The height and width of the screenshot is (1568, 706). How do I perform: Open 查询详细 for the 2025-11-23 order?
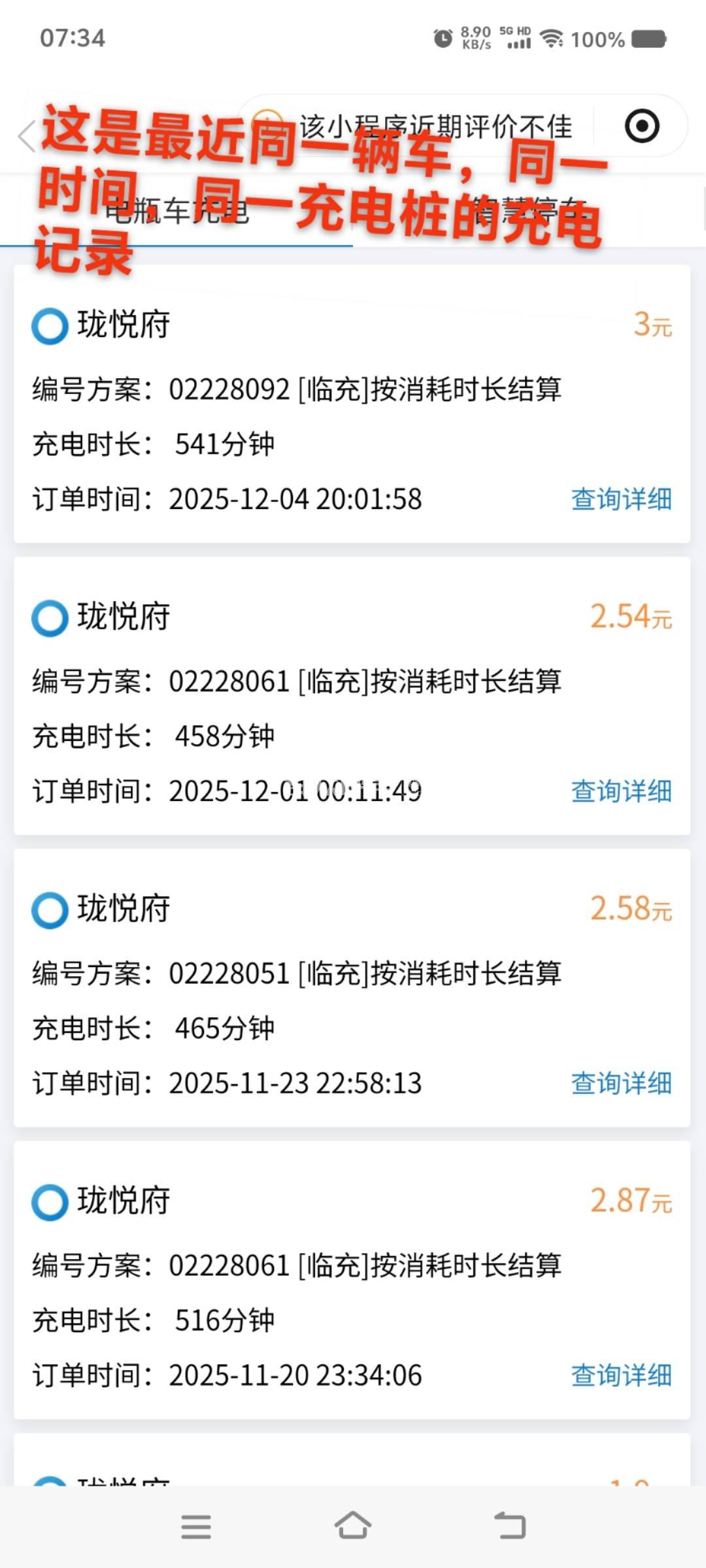click(621, 1083)
